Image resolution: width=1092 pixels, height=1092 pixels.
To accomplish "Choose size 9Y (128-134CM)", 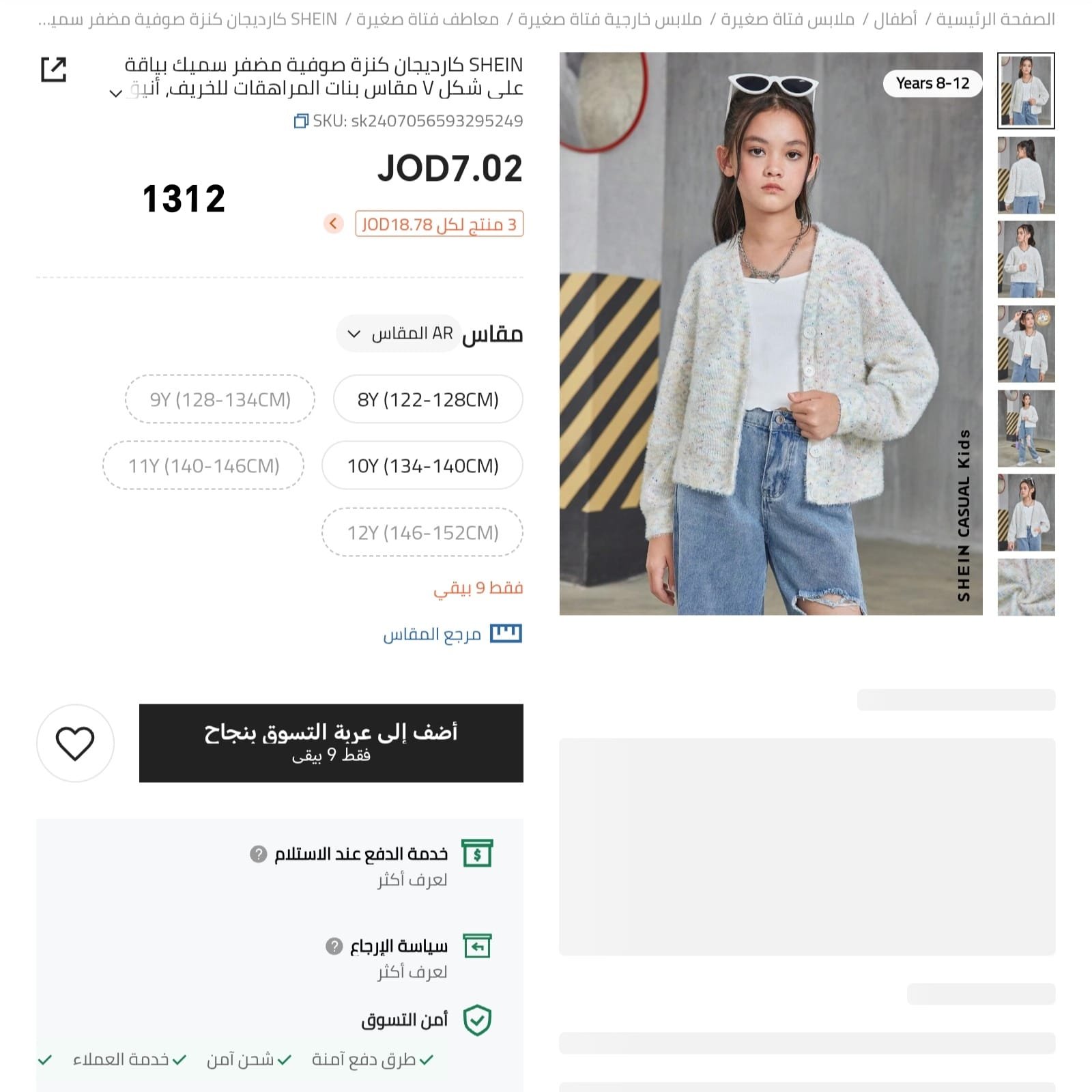I will 220,399.
